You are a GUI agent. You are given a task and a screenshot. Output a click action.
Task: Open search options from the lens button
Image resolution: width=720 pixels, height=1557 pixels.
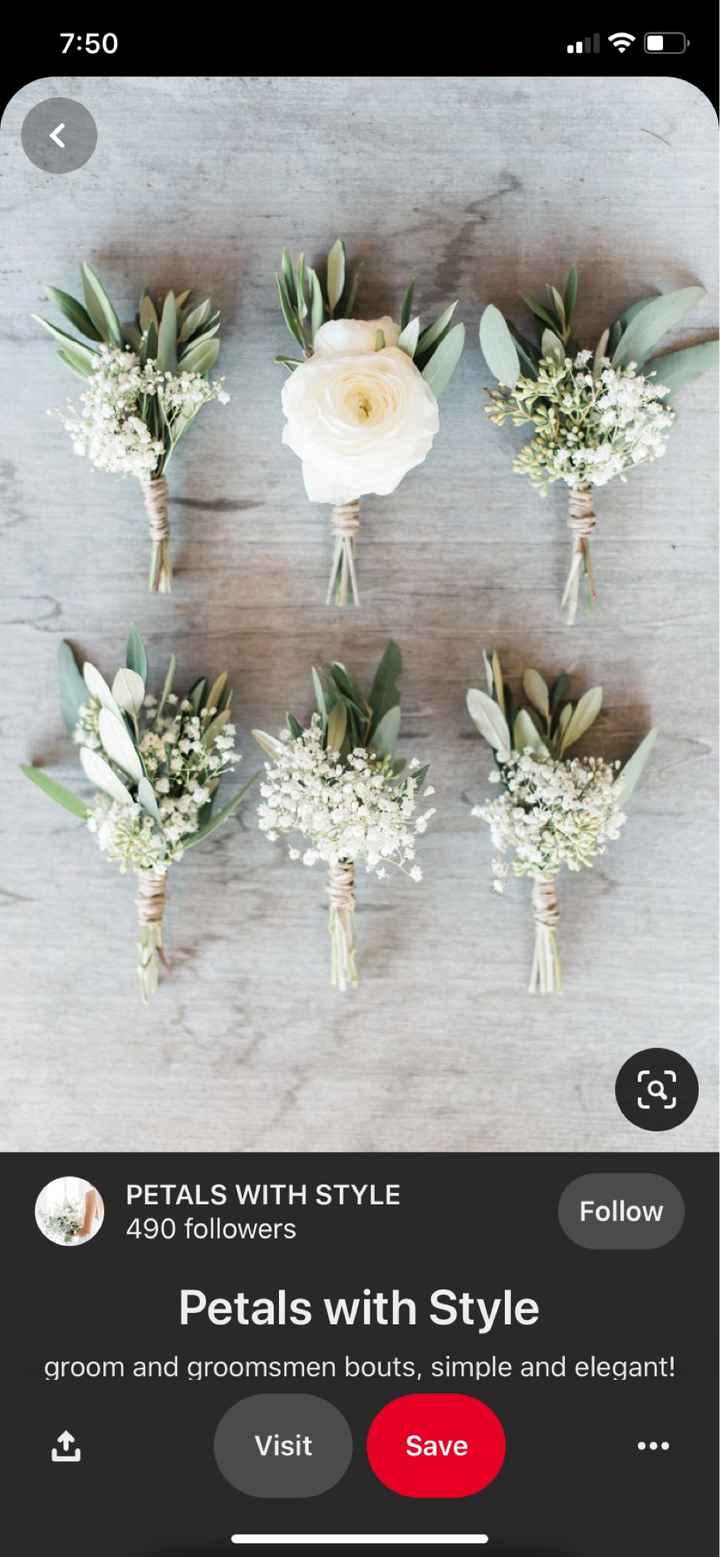tap(656, 1090)
